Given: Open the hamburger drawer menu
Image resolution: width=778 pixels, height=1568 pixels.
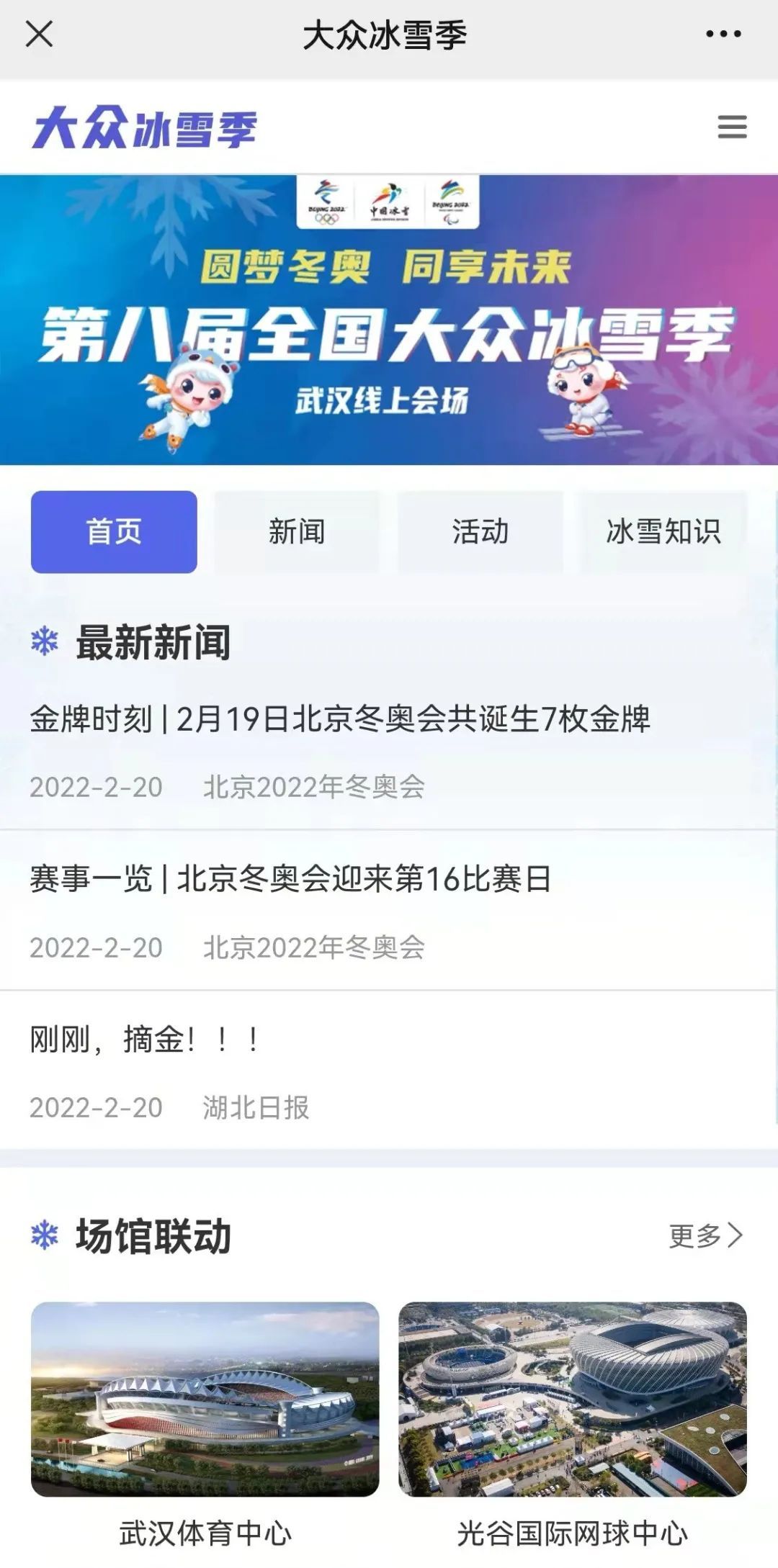Looking at the screenshot, I should 732,127.
